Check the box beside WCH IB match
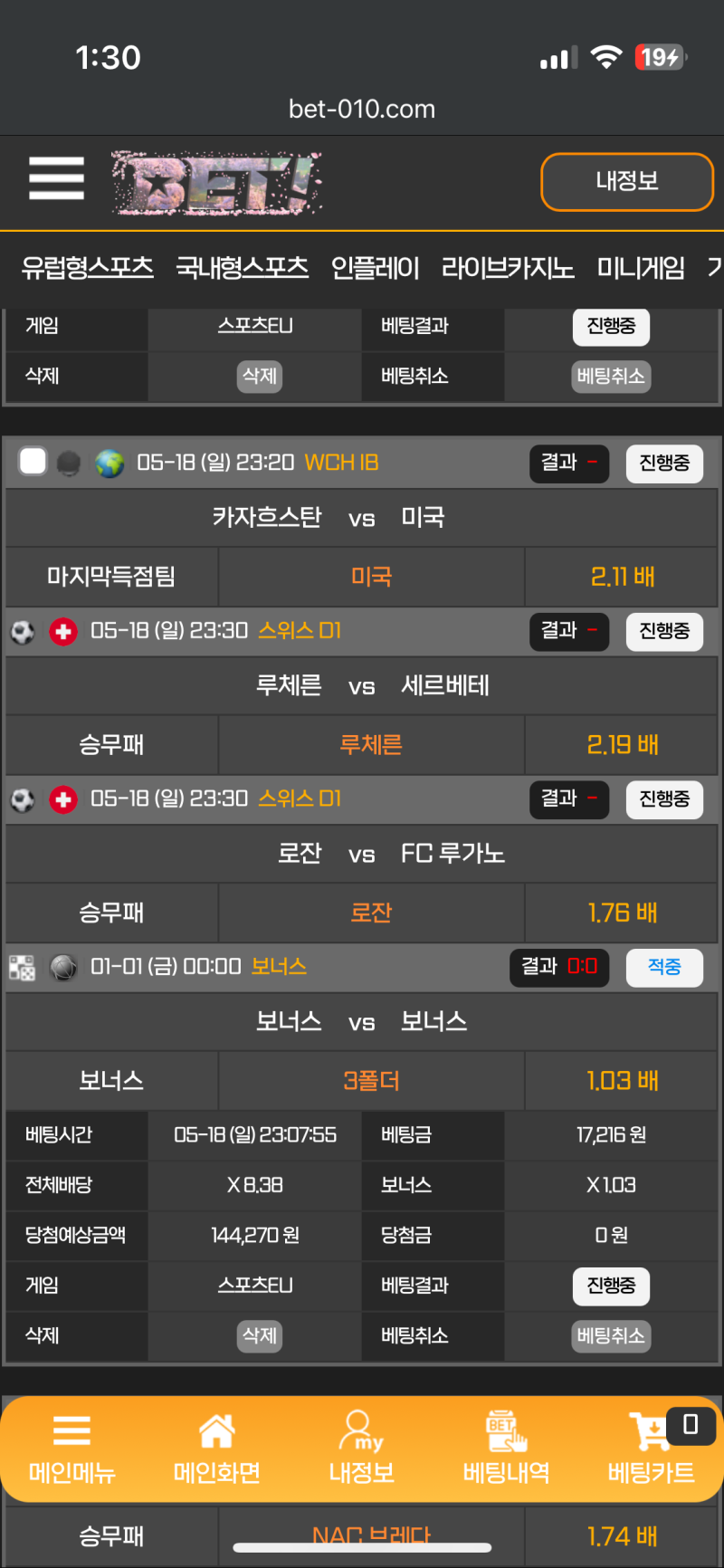 [33, 462]
